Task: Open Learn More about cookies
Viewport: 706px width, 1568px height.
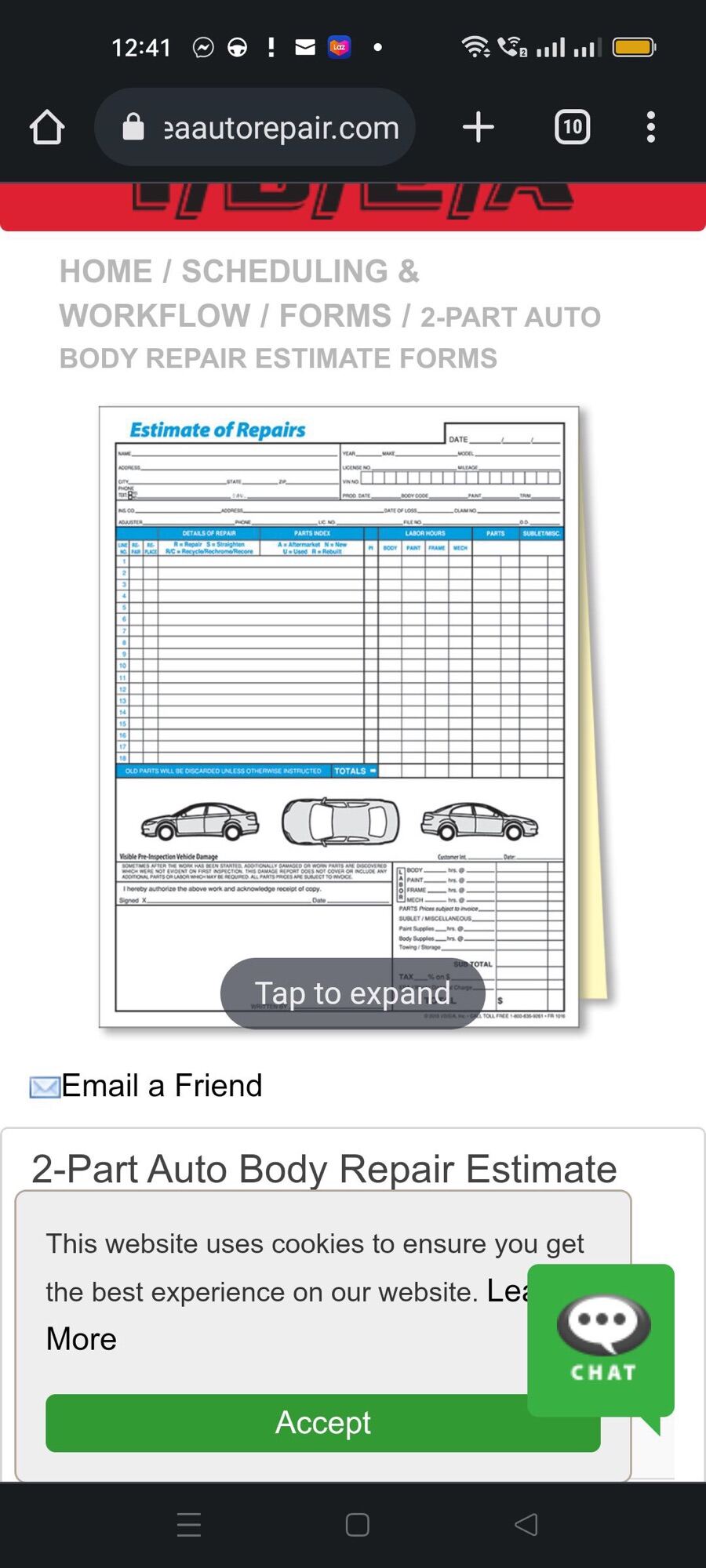Action: click(82, 1339)
